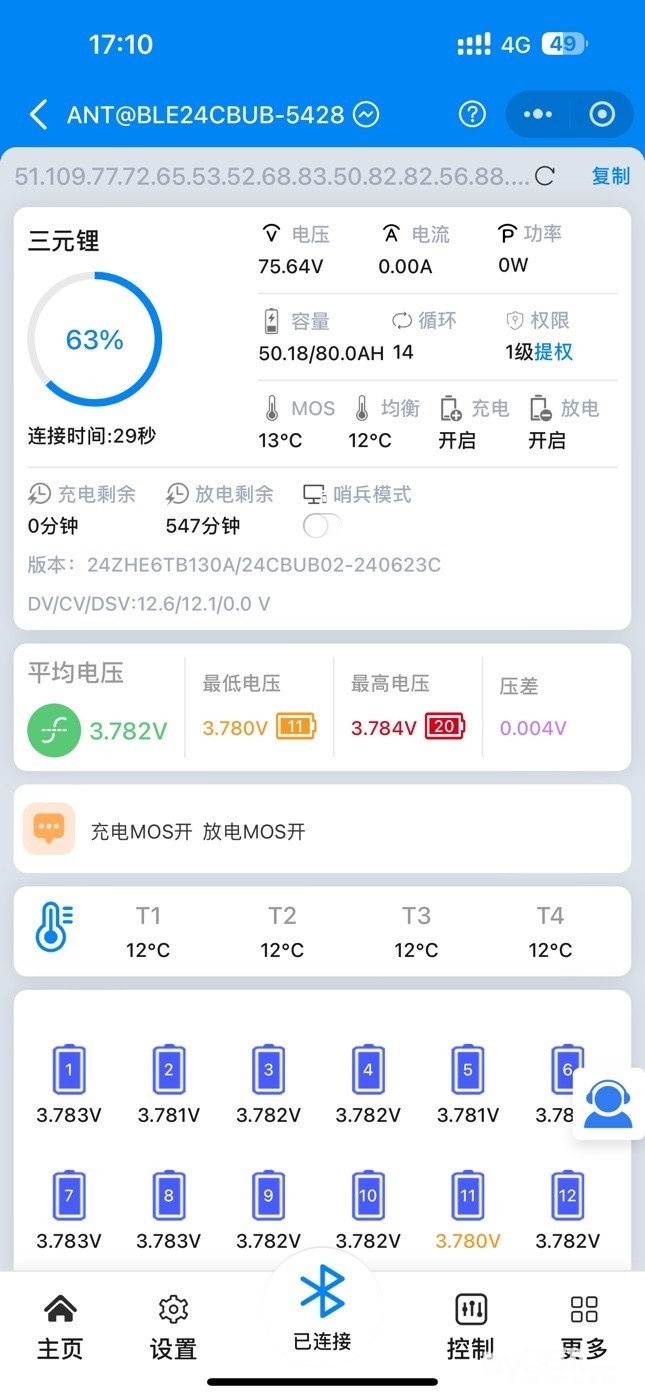645x1398 pixels.
Task: Toggle the 哨兵模式 switch
Action: [x=322, y=525]
